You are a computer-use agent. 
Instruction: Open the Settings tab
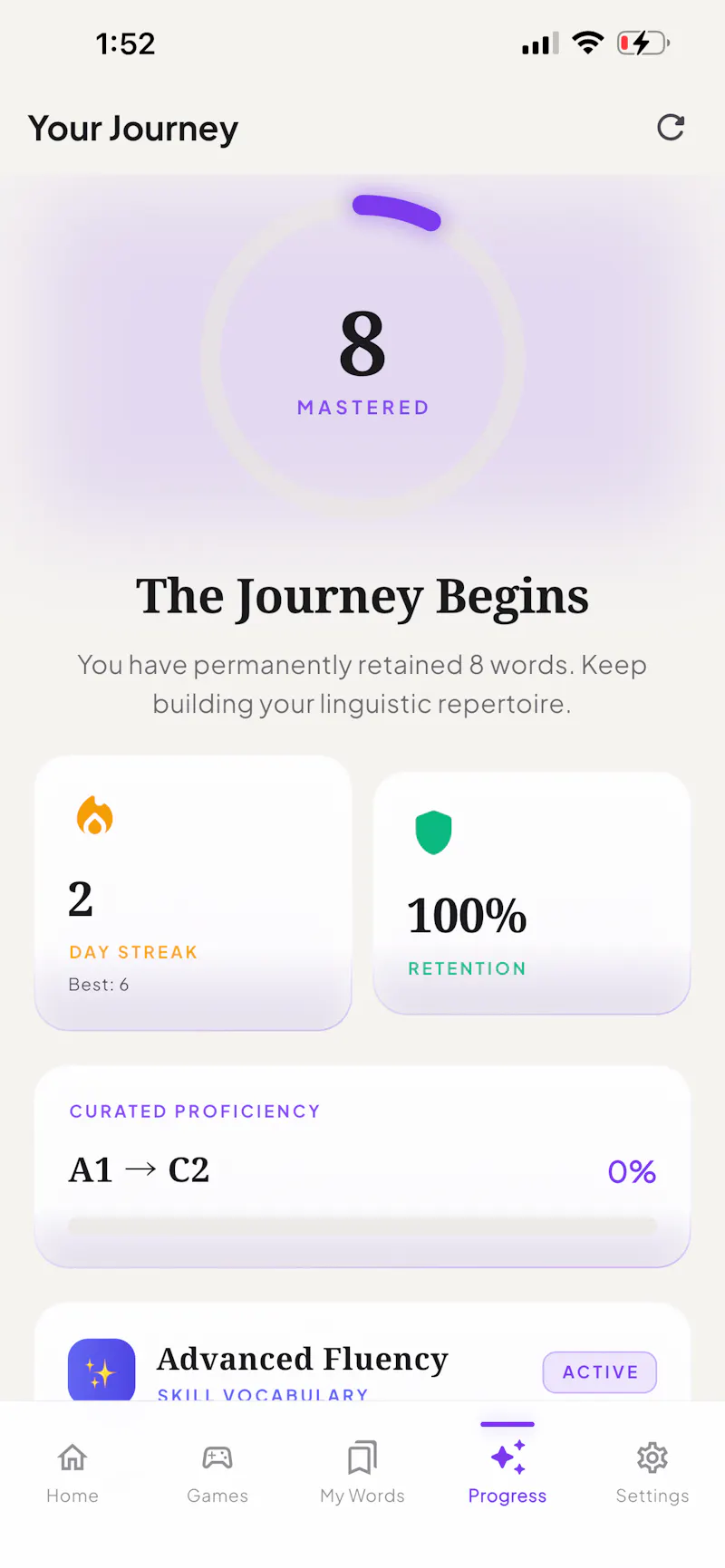pos(652,1473)
